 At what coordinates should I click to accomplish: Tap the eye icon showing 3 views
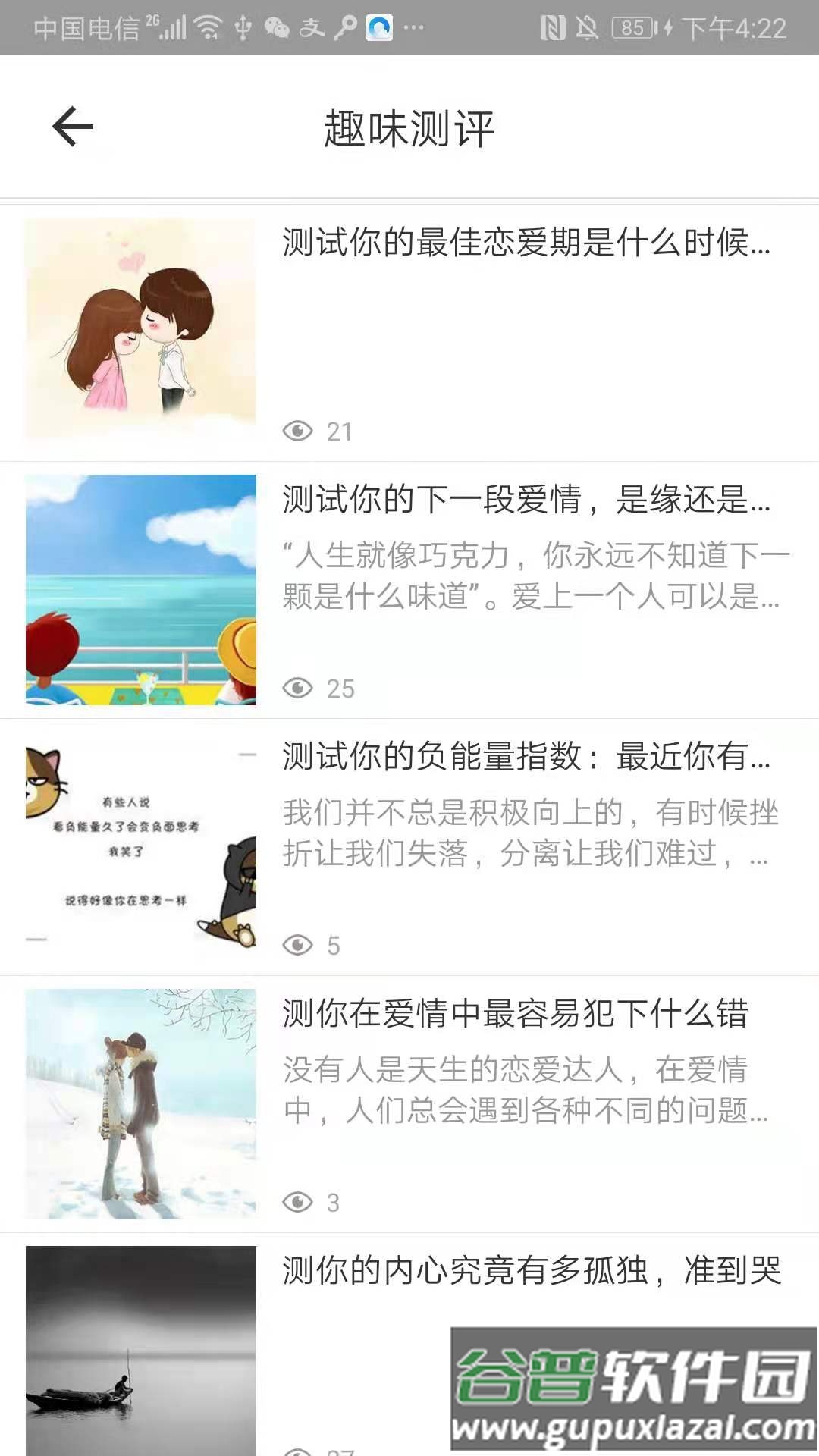pos(300,1200)
